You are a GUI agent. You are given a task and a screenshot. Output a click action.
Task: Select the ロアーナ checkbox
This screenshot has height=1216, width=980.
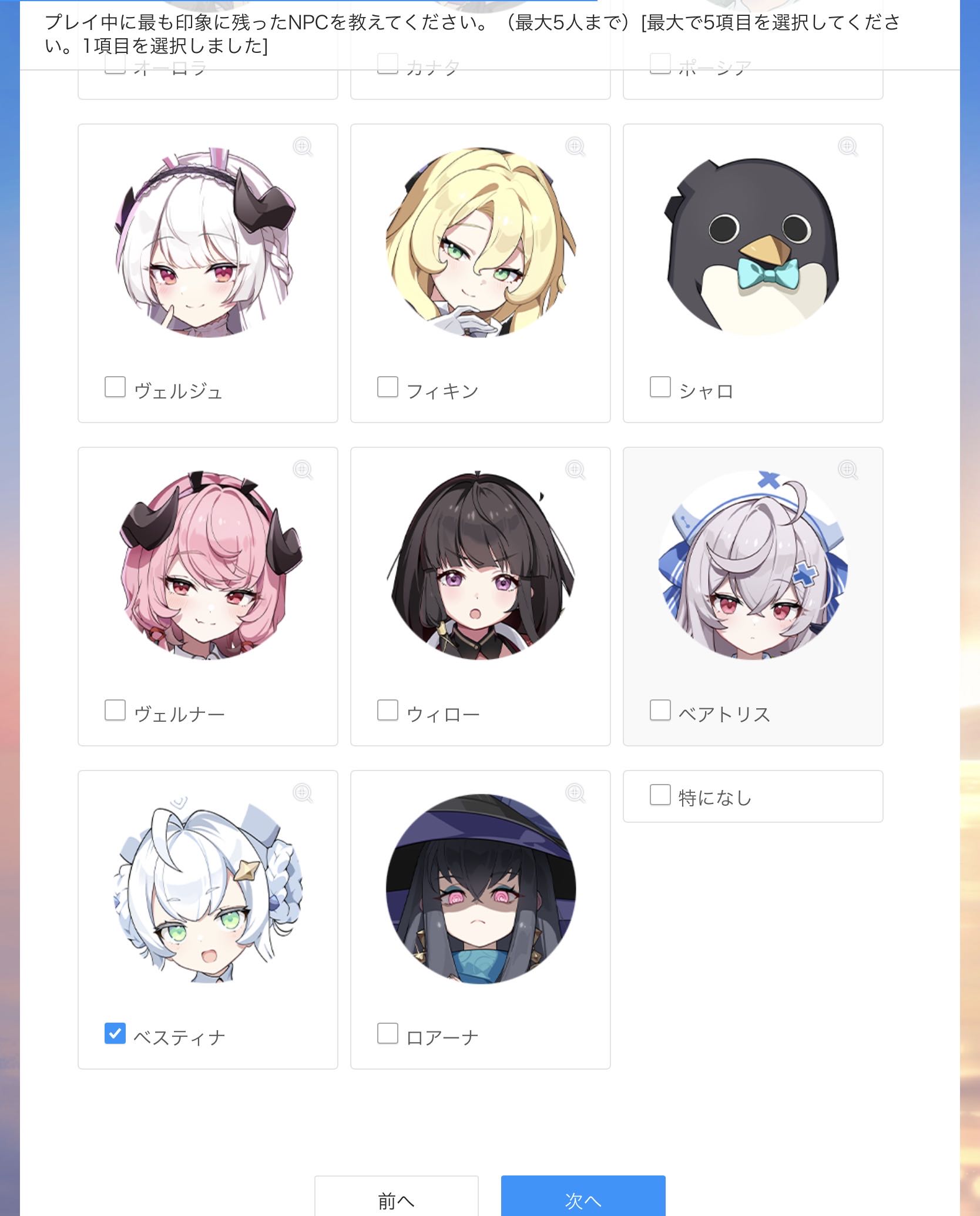(x=387, y=1033)
